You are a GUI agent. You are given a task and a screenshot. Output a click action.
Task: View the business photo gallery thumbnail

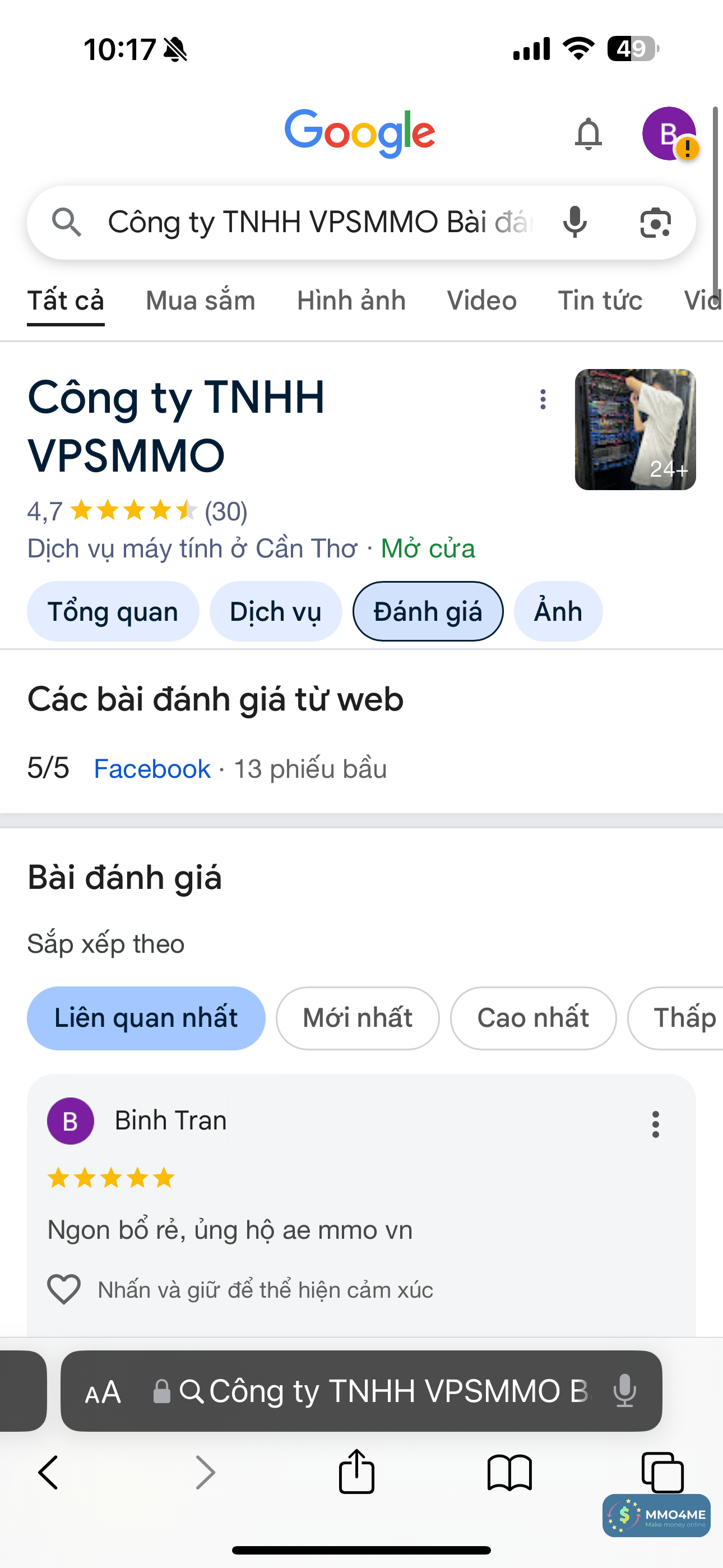(x=635, y=429)
